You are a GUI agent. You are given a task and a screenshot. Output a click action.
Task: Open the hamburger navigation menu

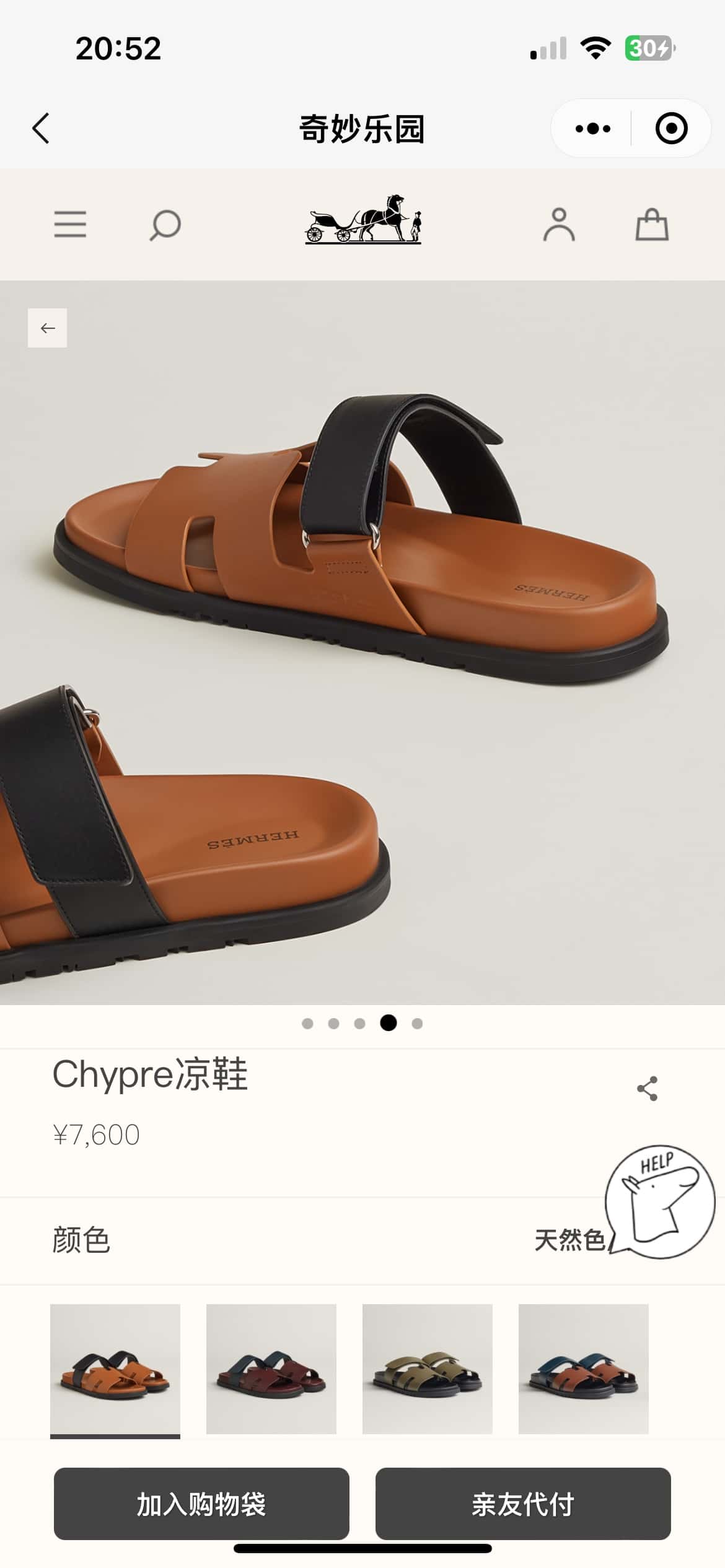click(70, 224)
